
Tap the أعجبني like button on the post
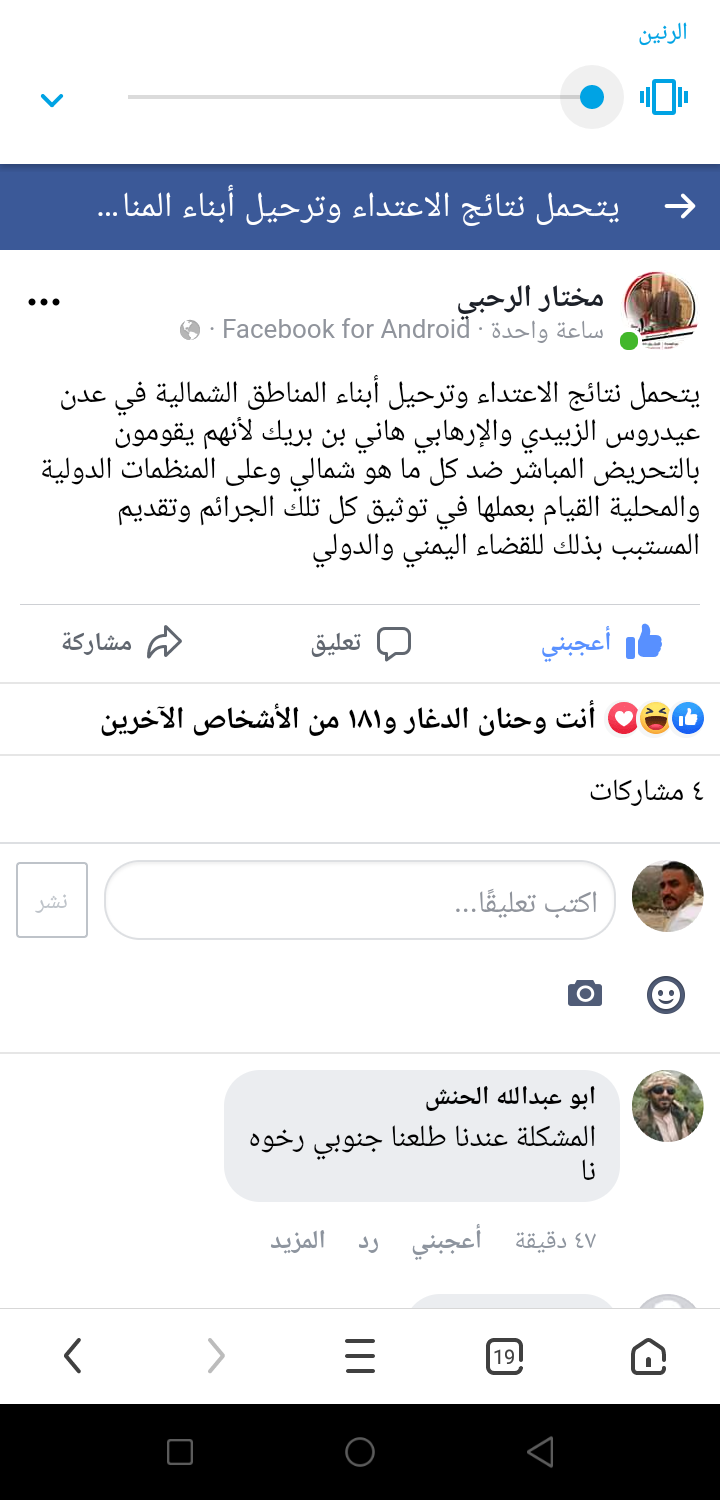click(602, 643)
